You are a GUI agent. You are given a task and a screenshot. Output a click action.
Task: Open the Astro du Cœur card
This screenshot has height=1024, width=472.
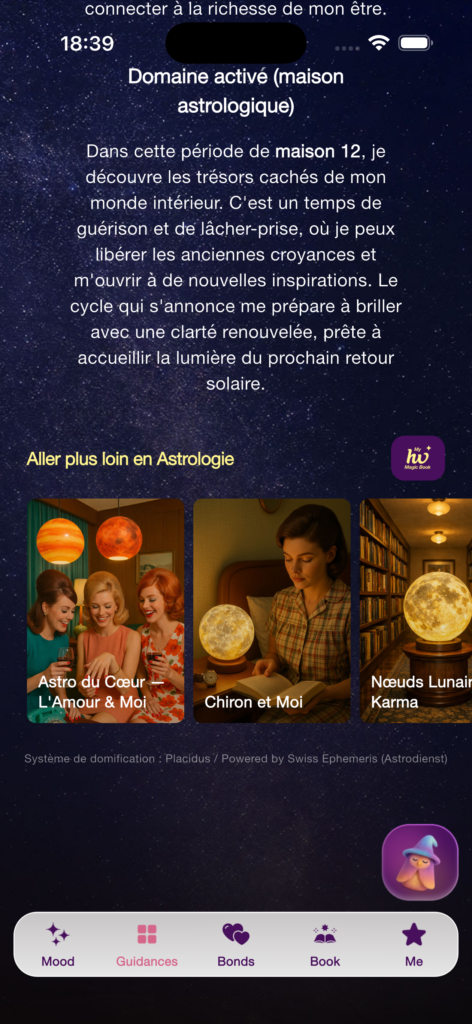pos(106,611)
